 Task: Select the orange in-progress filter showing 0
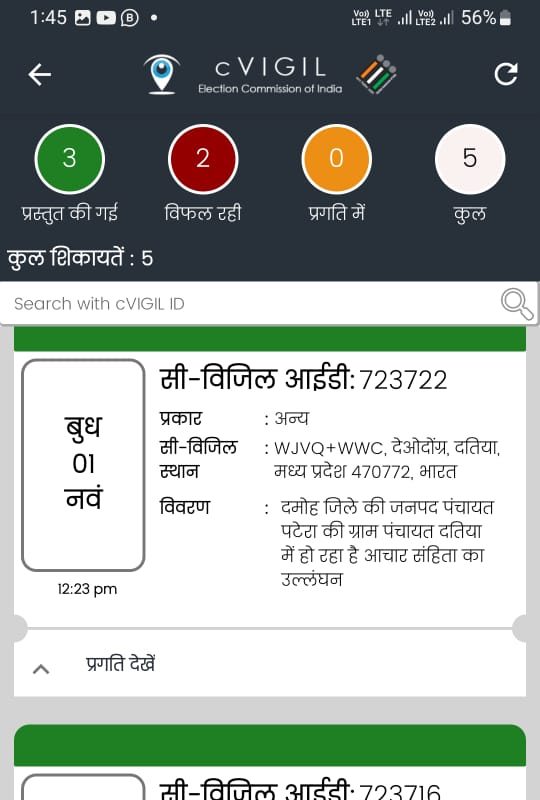[337, 159]
